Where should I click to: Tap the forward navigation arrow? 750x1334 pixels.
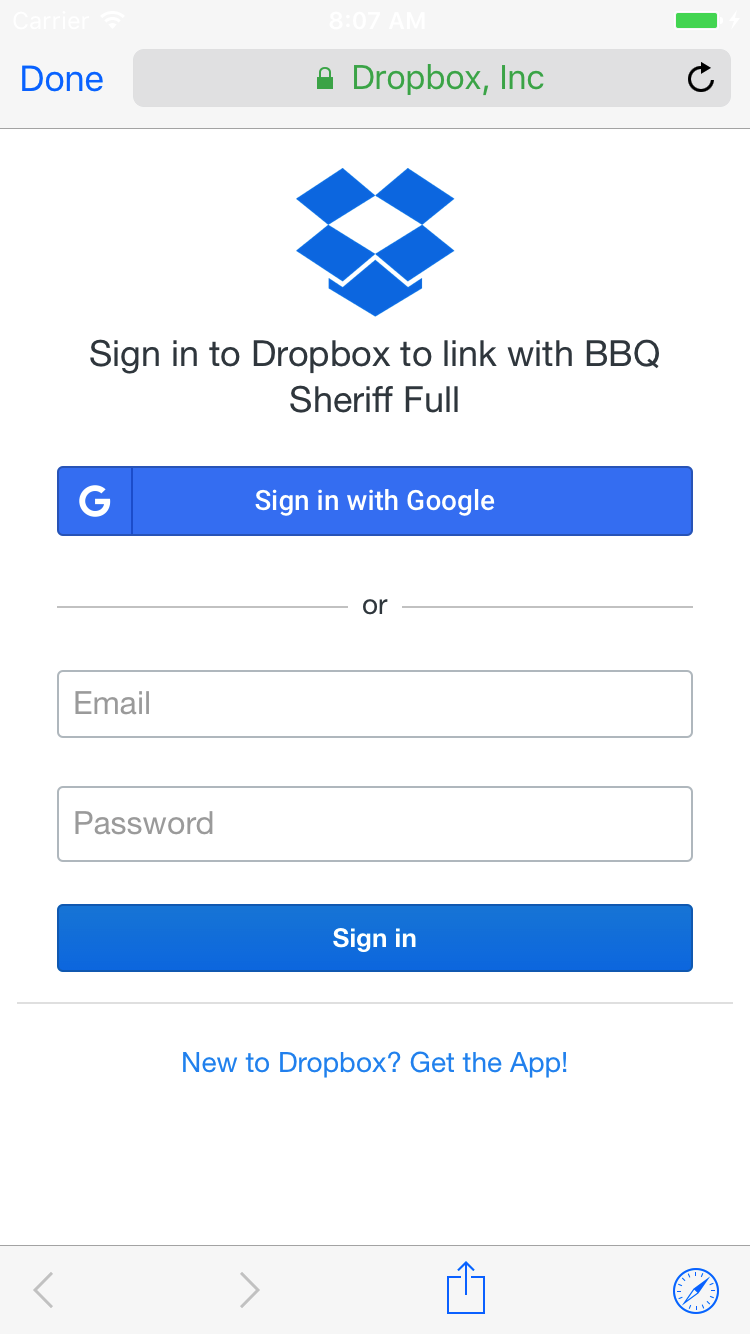point(249,1290)
